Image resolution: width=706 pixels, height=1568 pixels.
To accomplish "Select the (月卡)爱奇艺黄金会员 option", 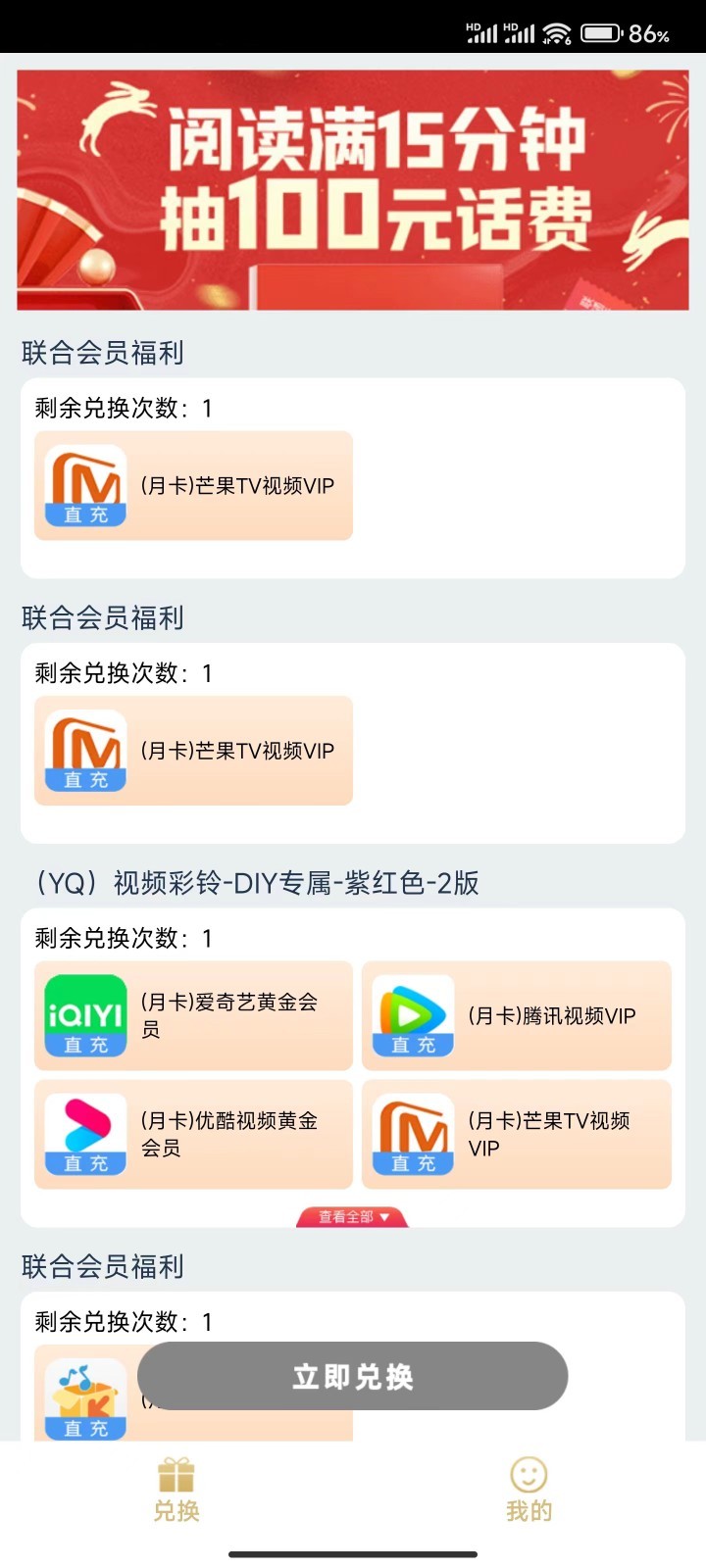I will coord(193,1016).
